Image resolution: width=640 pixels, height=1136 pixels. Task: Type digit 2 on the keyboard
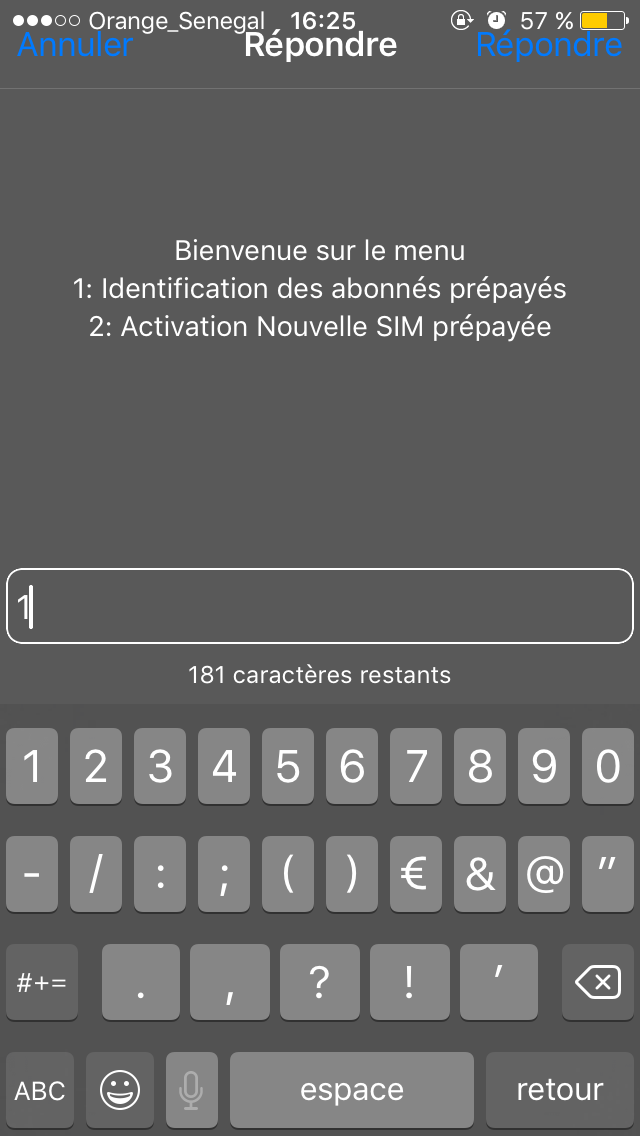[x=96, y=767]
